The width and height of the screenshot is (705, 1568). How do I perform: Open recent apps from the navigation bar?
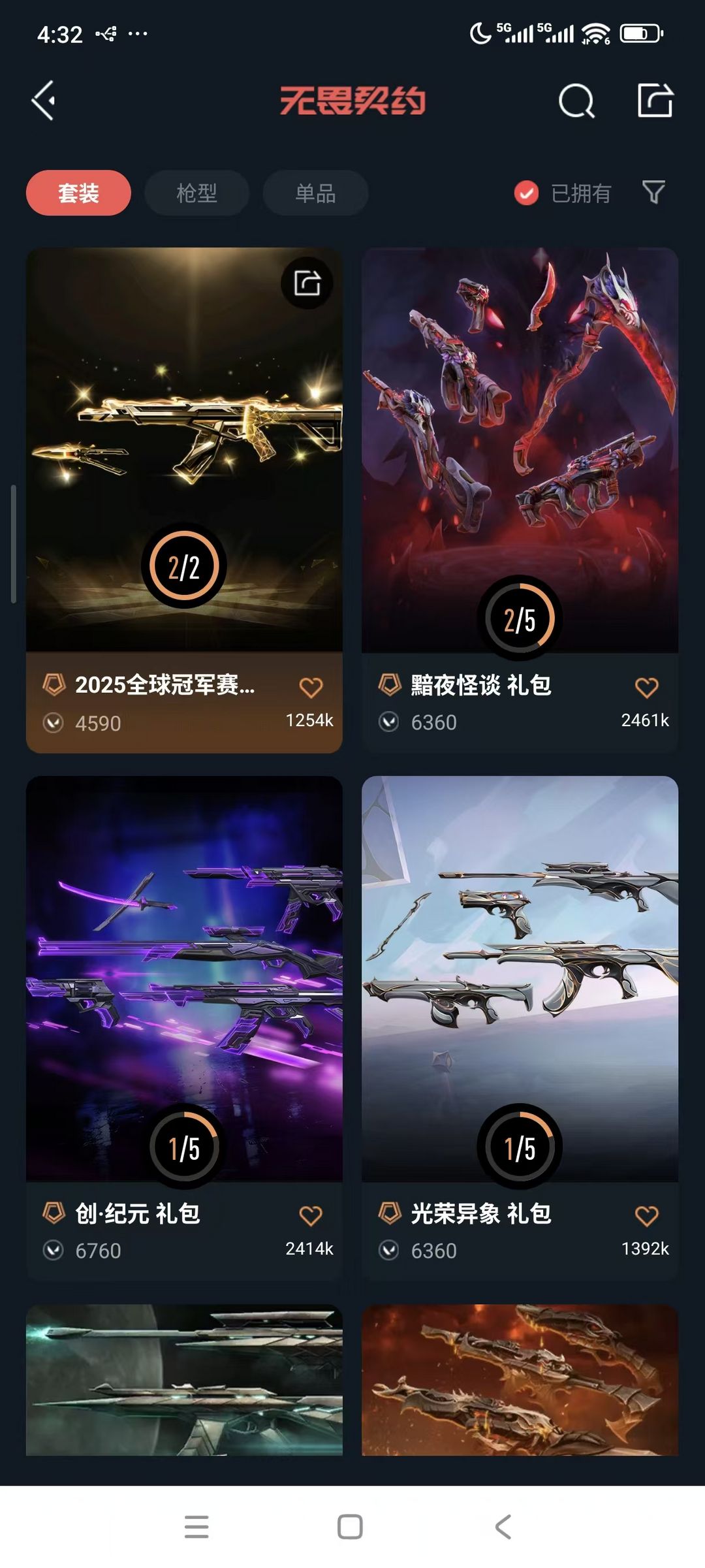(x=196, y=1527)
